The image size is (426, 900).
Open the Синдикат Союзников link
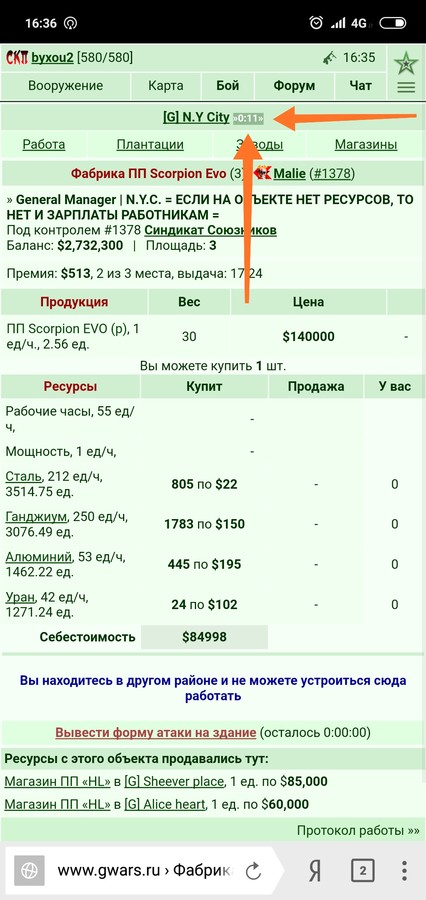(x=210, y=231)
